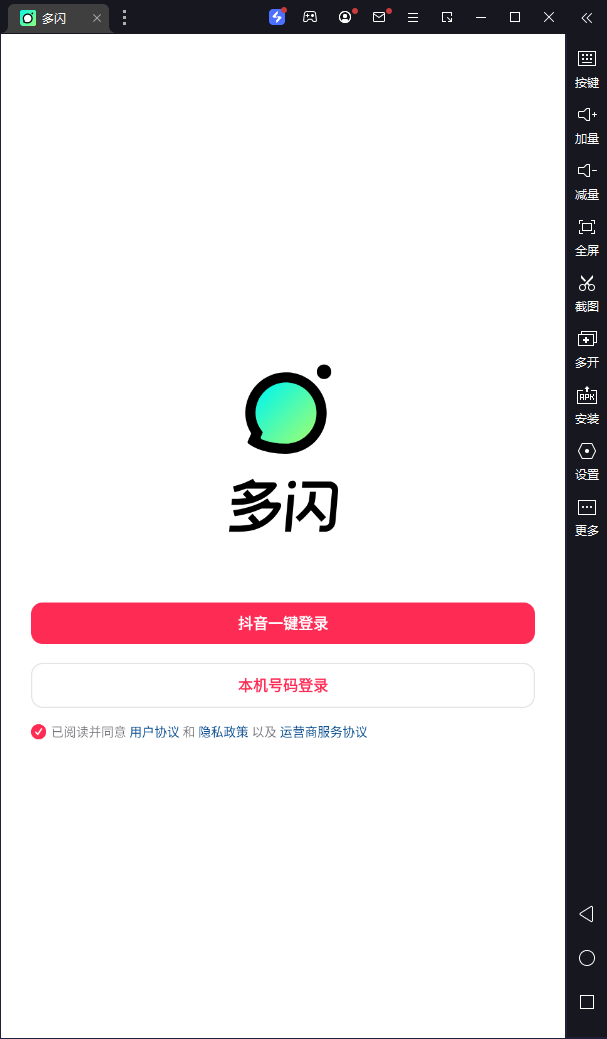Read the 隐私政策 link
Viewport: 607px width, 1039px height.
[x=223, y=732]
